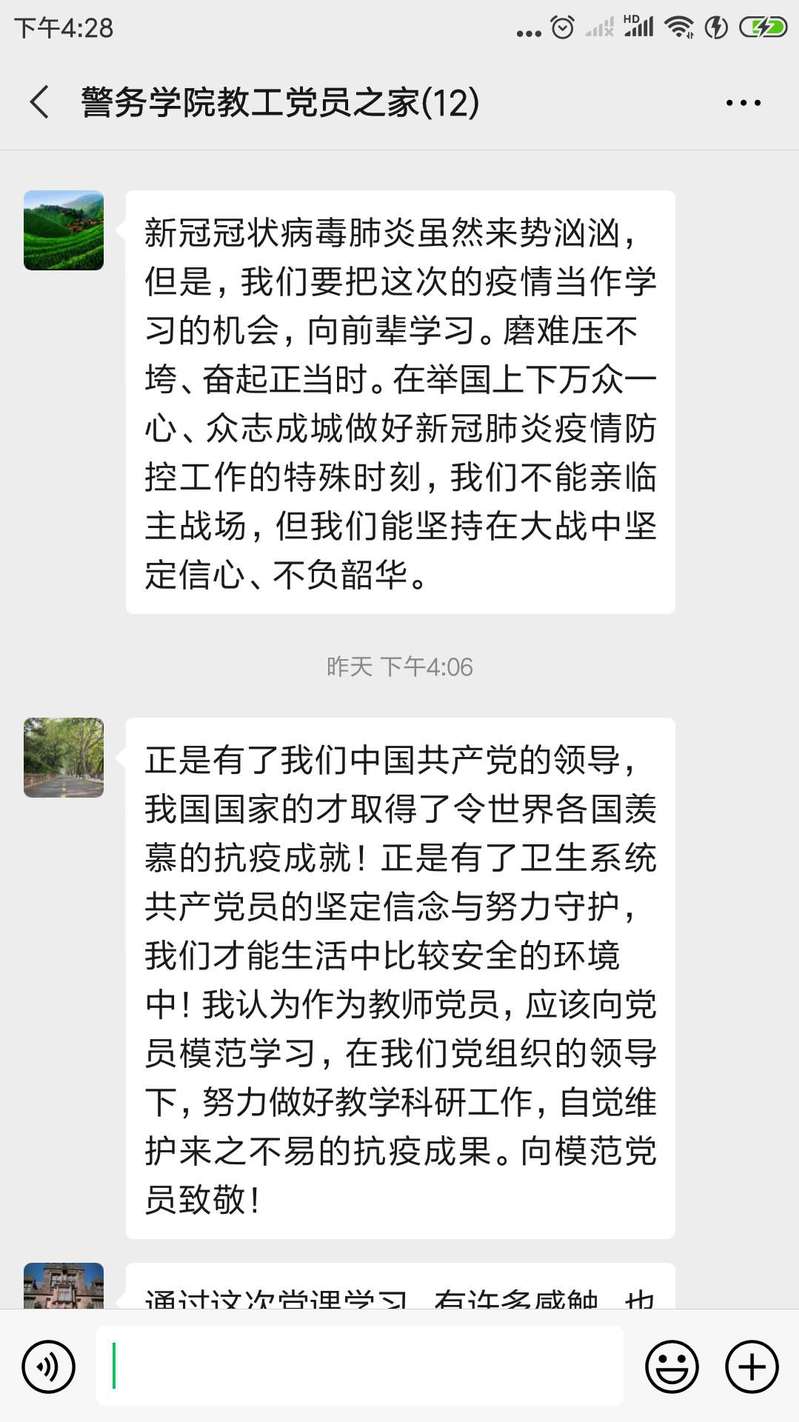
Task: Switch to voice message input
Action: point(48,1366)
